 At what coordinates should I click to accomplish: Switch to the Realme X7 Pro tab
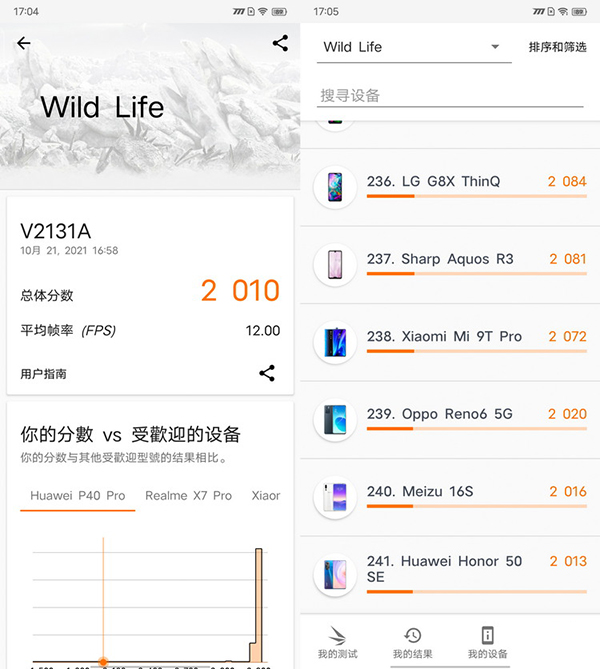[x=188, y=495]
